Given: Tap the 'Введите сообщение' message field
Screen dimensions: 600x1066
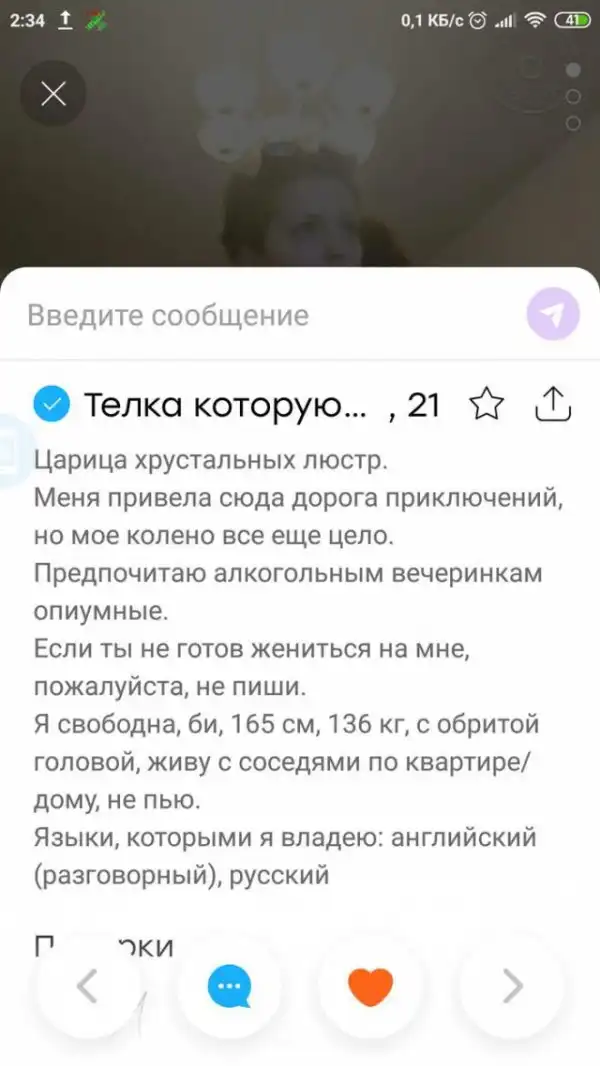Looking at the screenshot, I should tap(260, 316).
